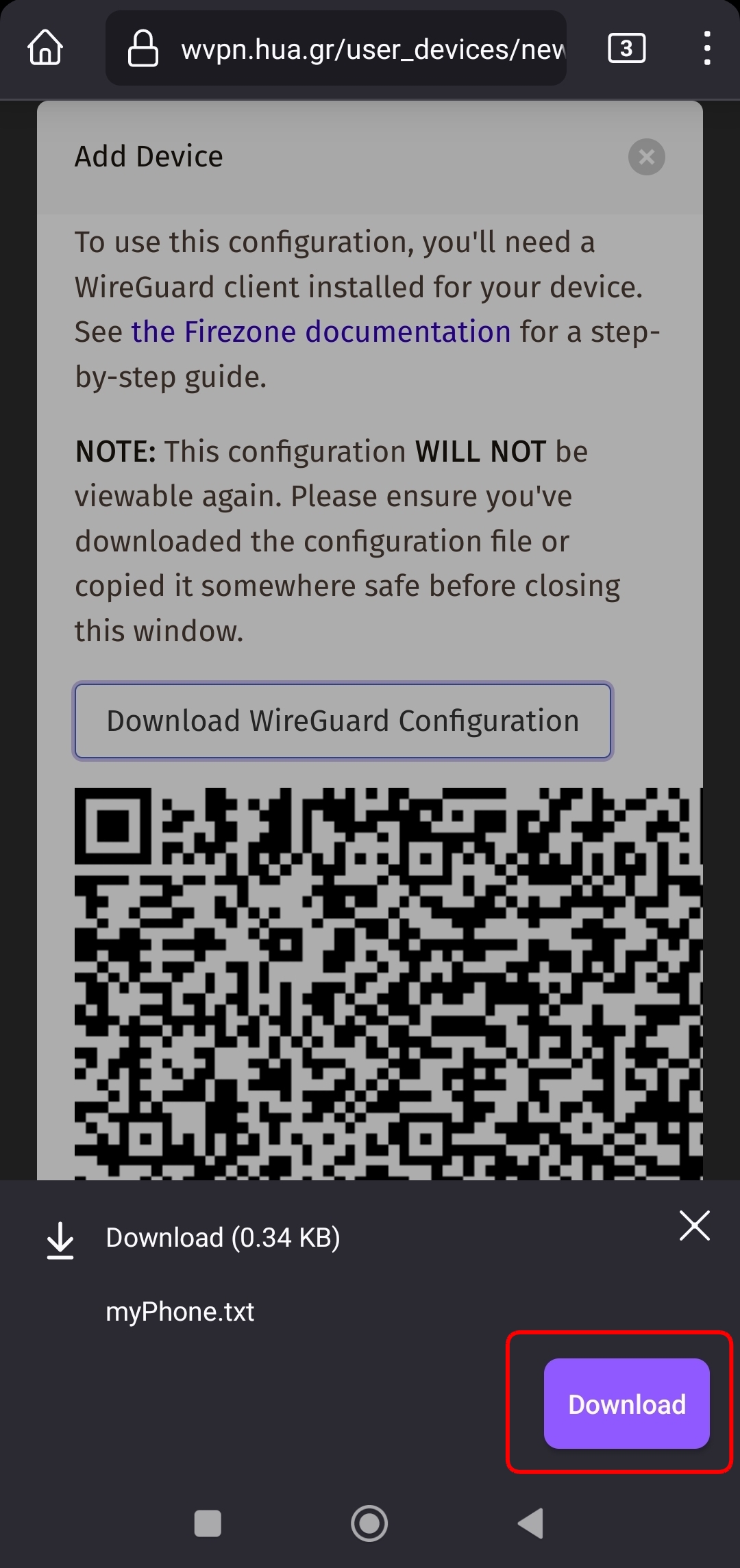Close the Add Device dialog
The image size is (740, 1568).
click(646, 157)
